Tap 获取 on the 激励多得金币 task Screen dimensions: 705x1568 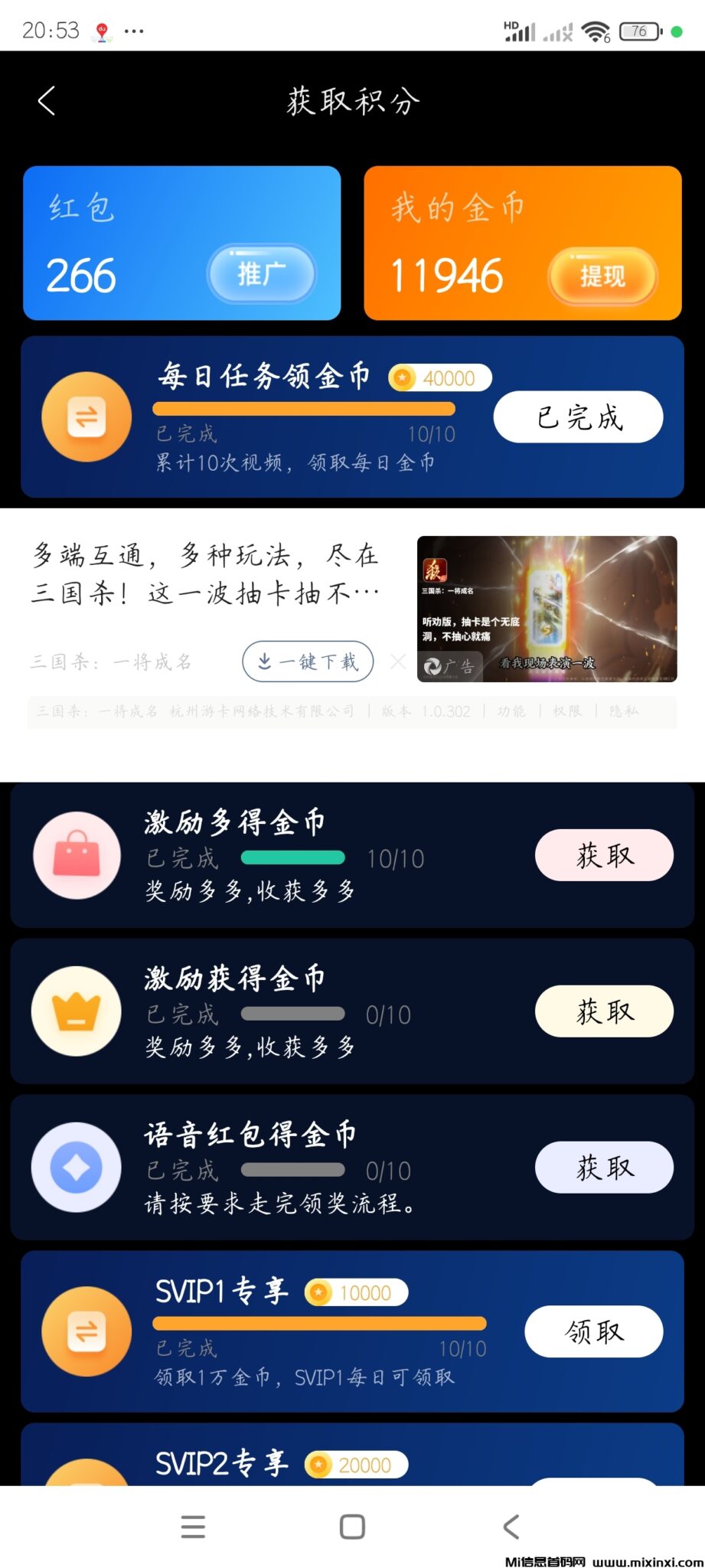pyautogui.click(x=604, y=856)
